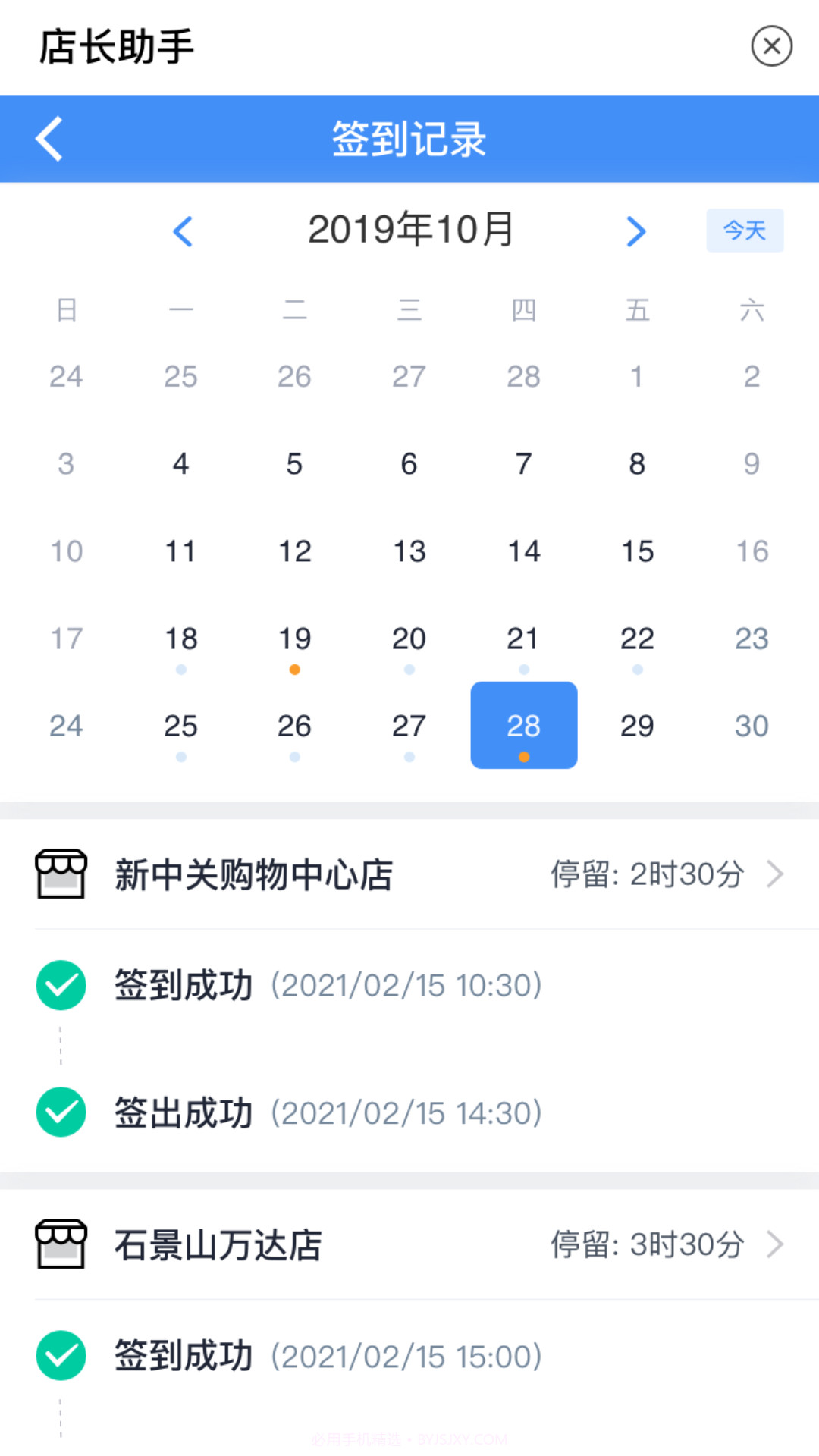The height and width of the screenshot is (1456, 819).
Task: Click the store icon next to 新中关购物中心店
Action: 61,874
